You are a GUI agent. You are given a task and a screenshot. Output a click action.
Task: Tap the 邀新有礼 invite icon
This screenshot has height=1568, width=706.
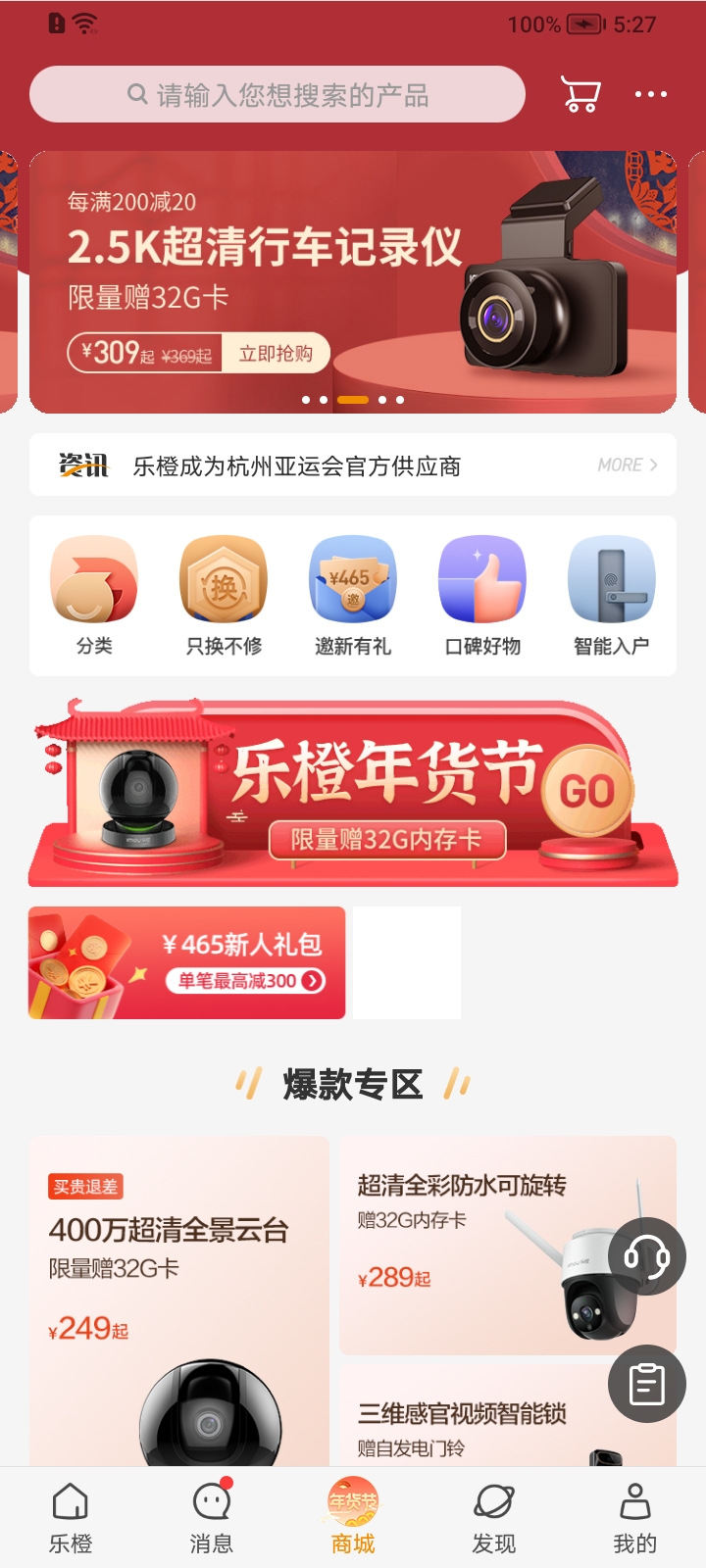[352, 593]
